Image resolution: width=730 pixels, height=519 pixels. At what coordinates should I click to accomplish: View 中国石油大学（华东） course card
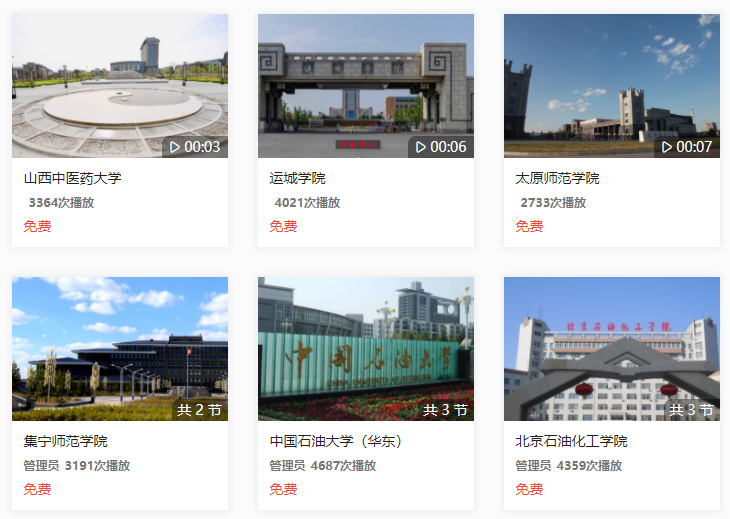365,350
